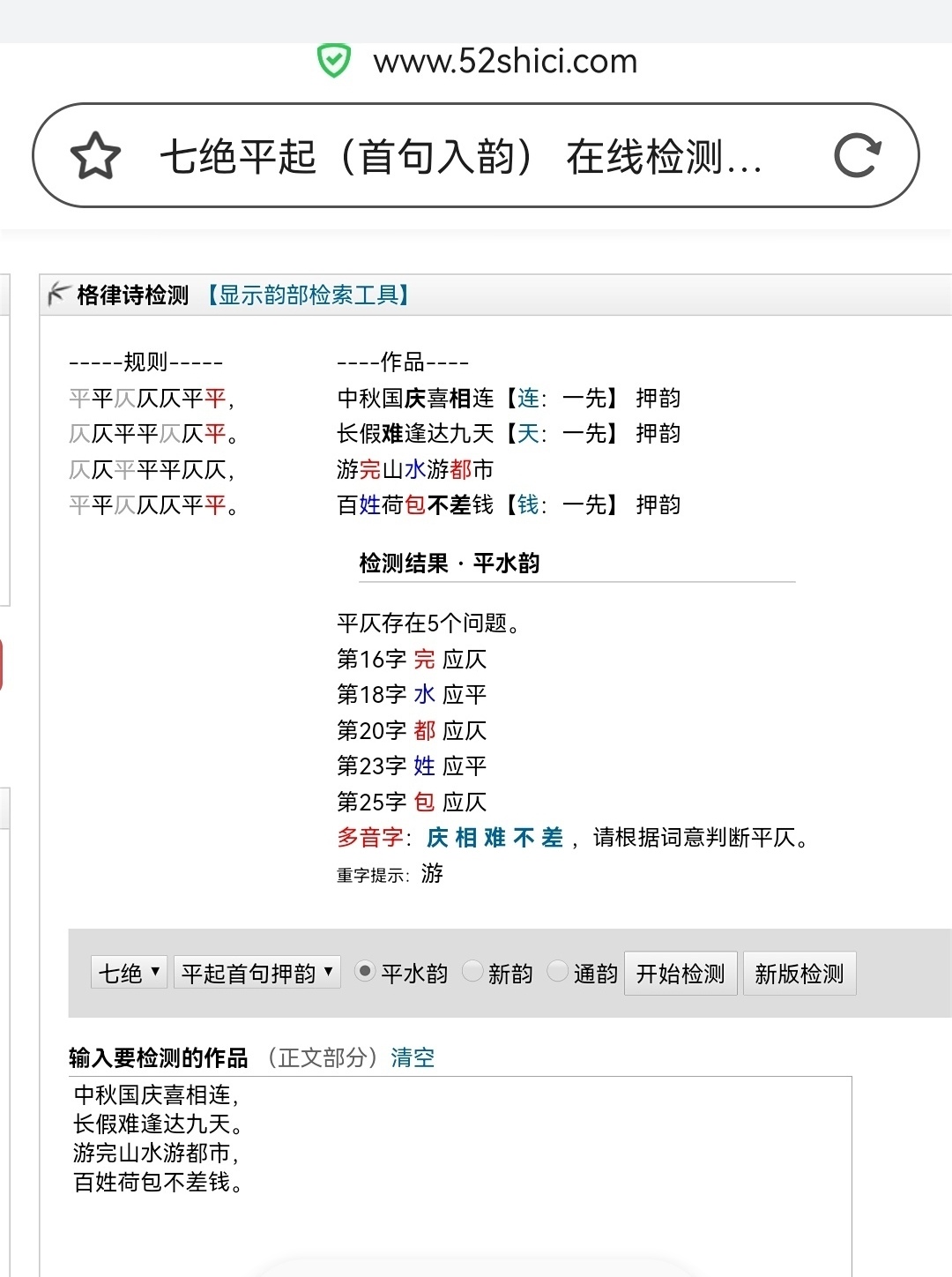
Task: Tap 开始检测 to start checking
Action: pyautogui.click(x=680, y=973)
